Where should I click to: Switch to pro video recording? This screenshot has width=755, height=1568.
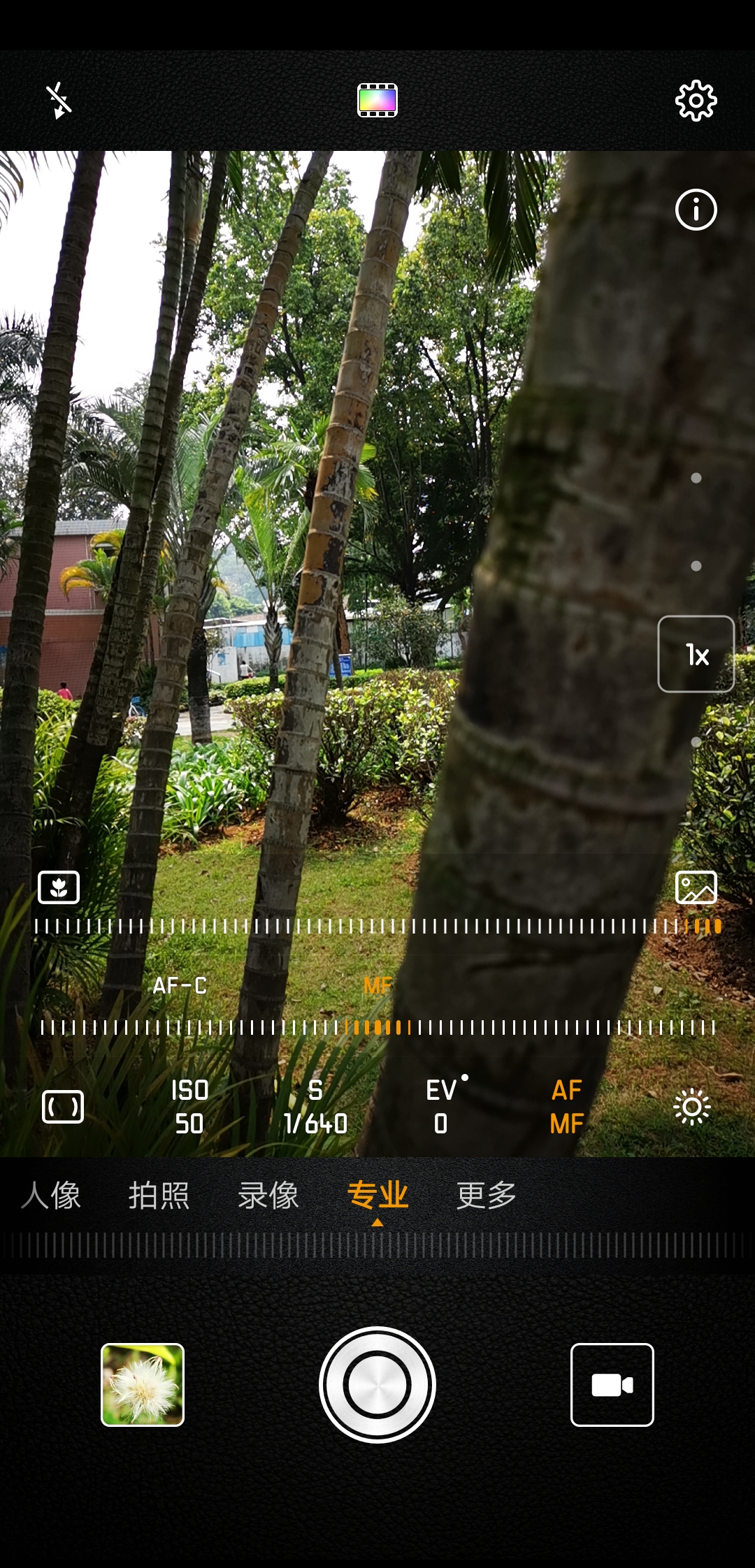tap(612, 1385)
